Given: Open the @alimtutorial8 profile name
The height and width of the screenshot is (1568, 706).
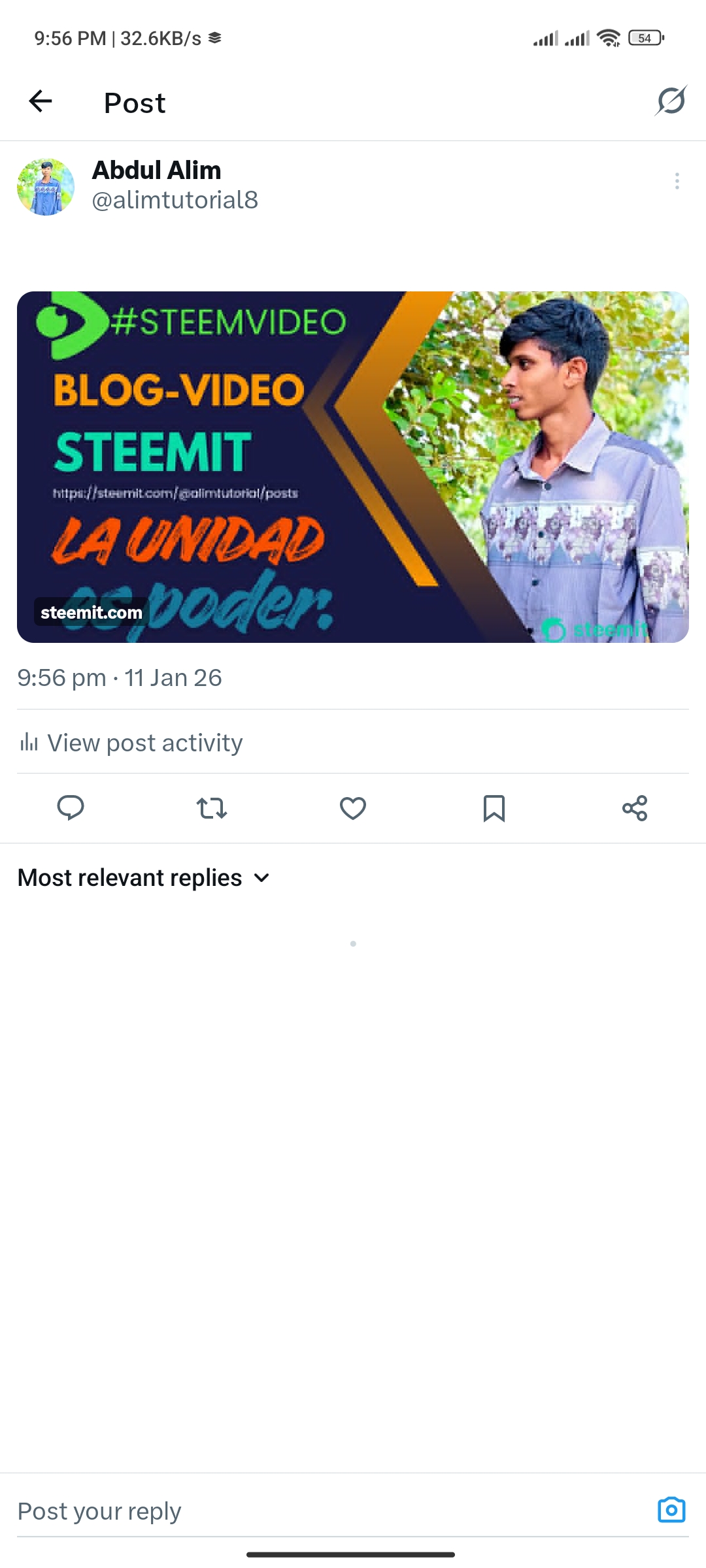Looking at the screenshot, I should (x=175, y=200).
